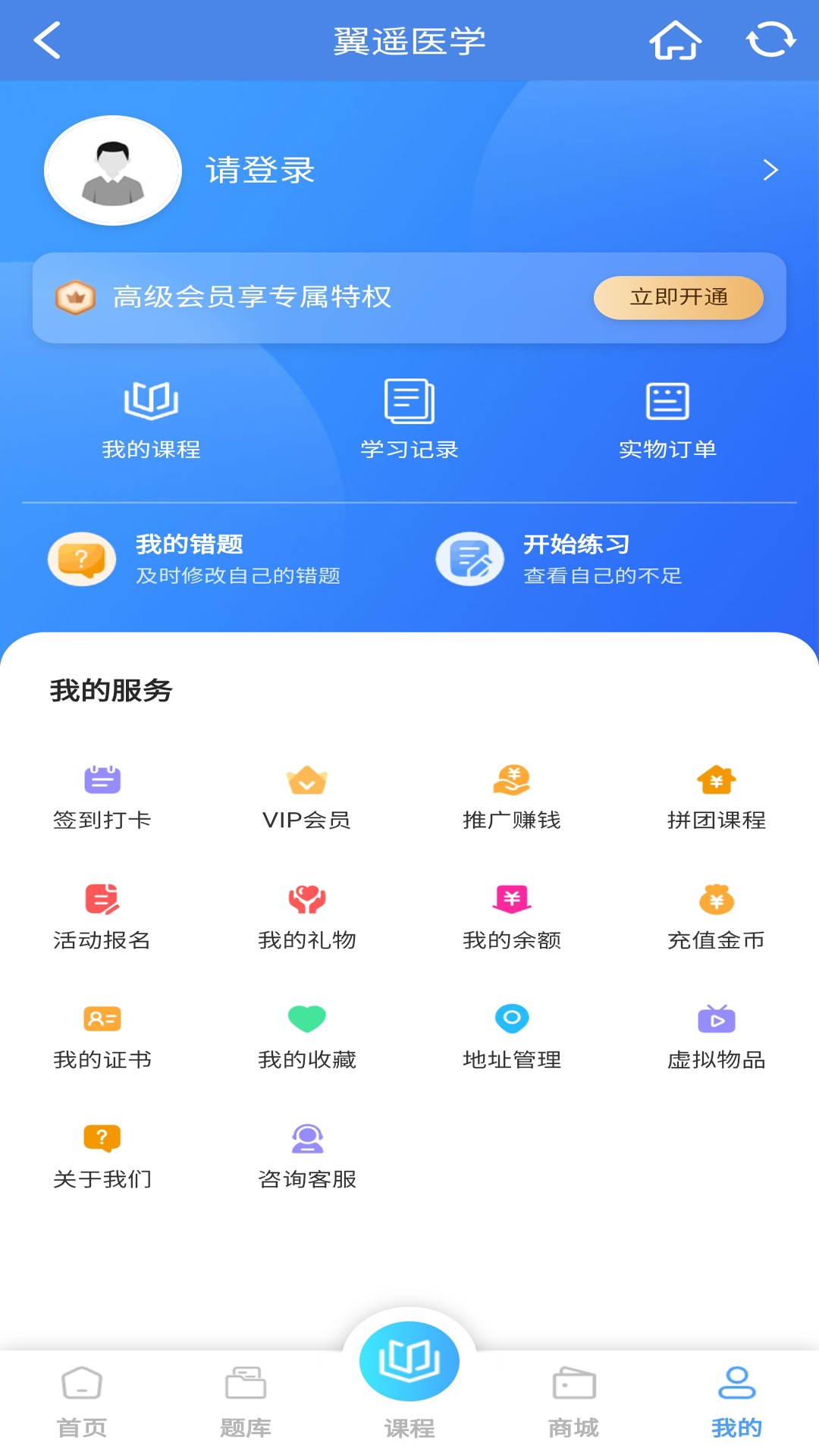Open 我的错题 card

coord(194,560)
